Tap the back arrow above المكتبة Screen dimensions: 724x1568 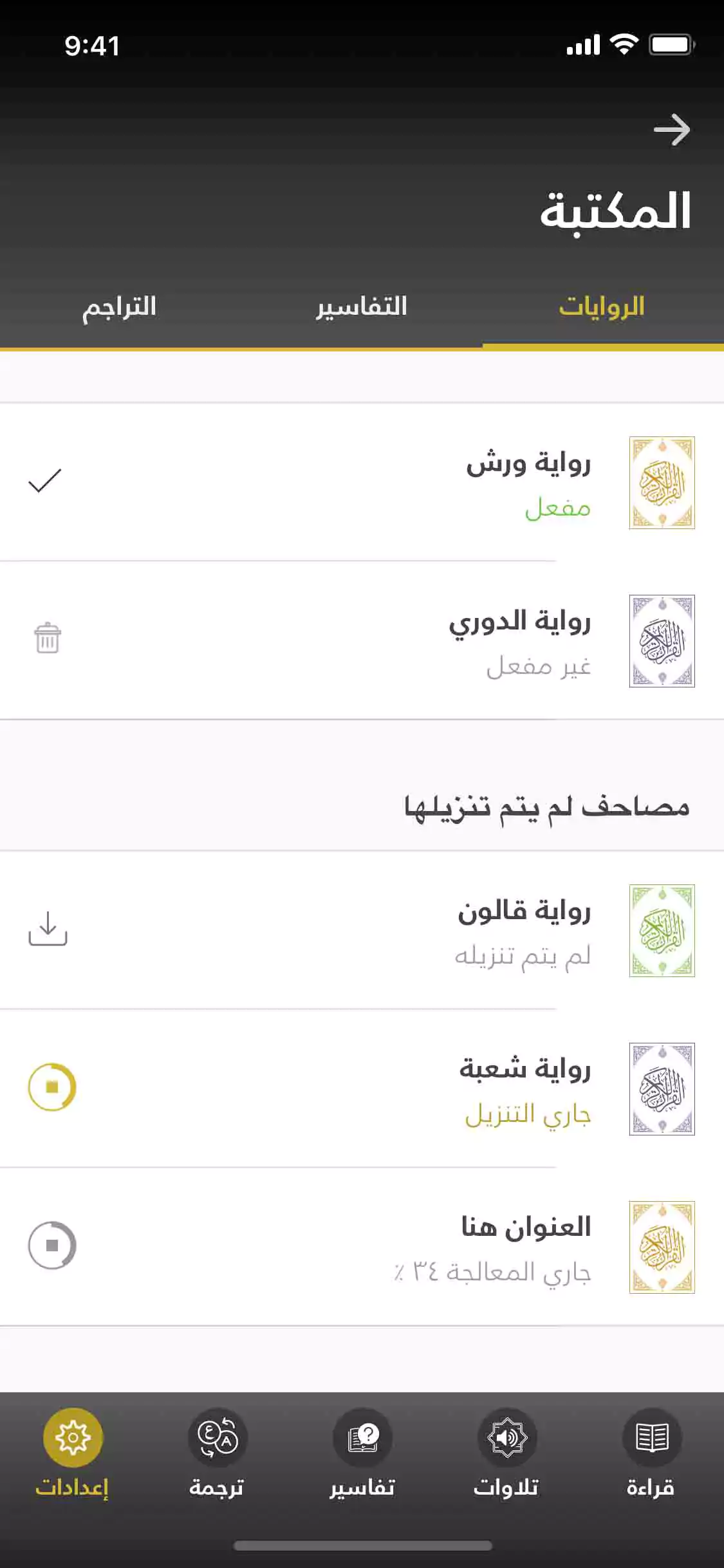pyautogui.click(x=671, y=130)
